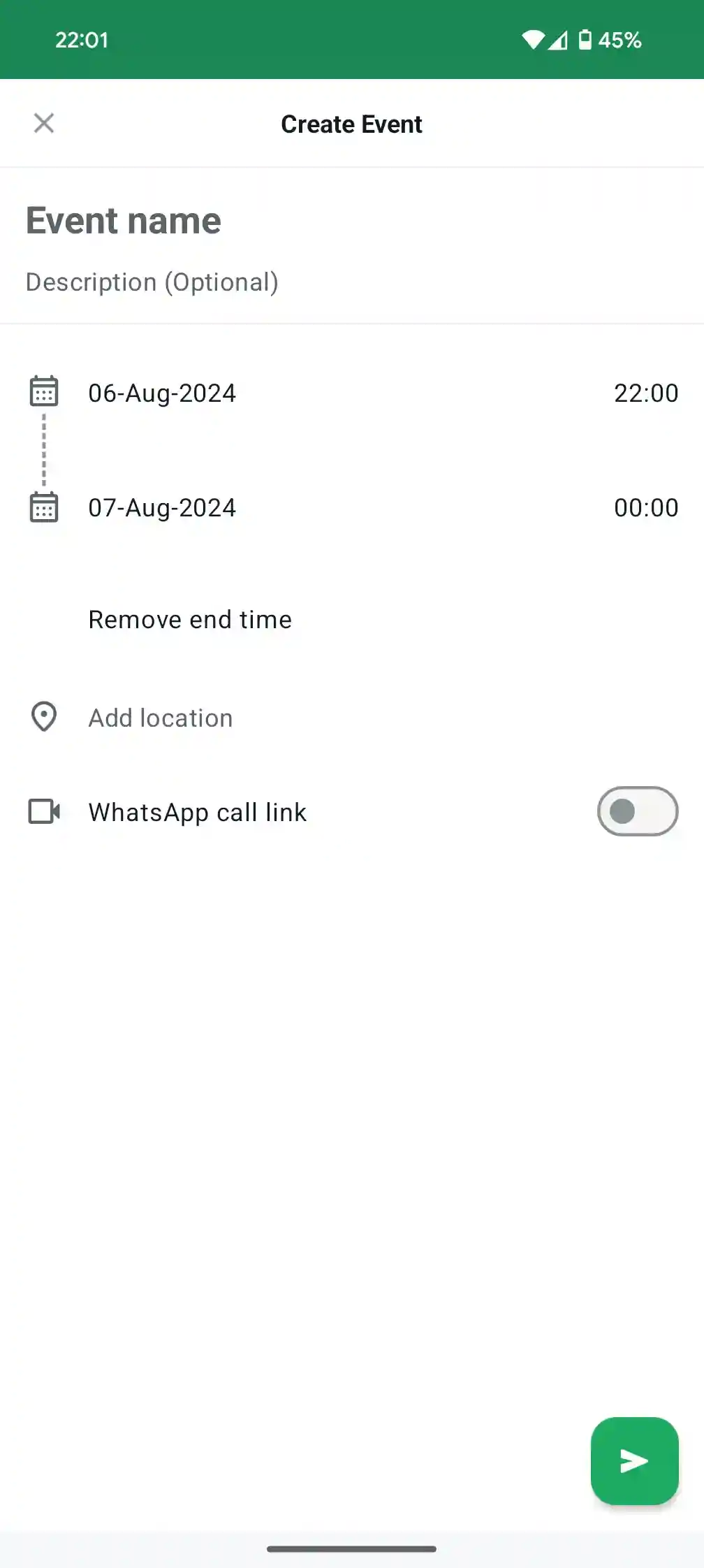Tap Remove end time

[x=190, y=620]
